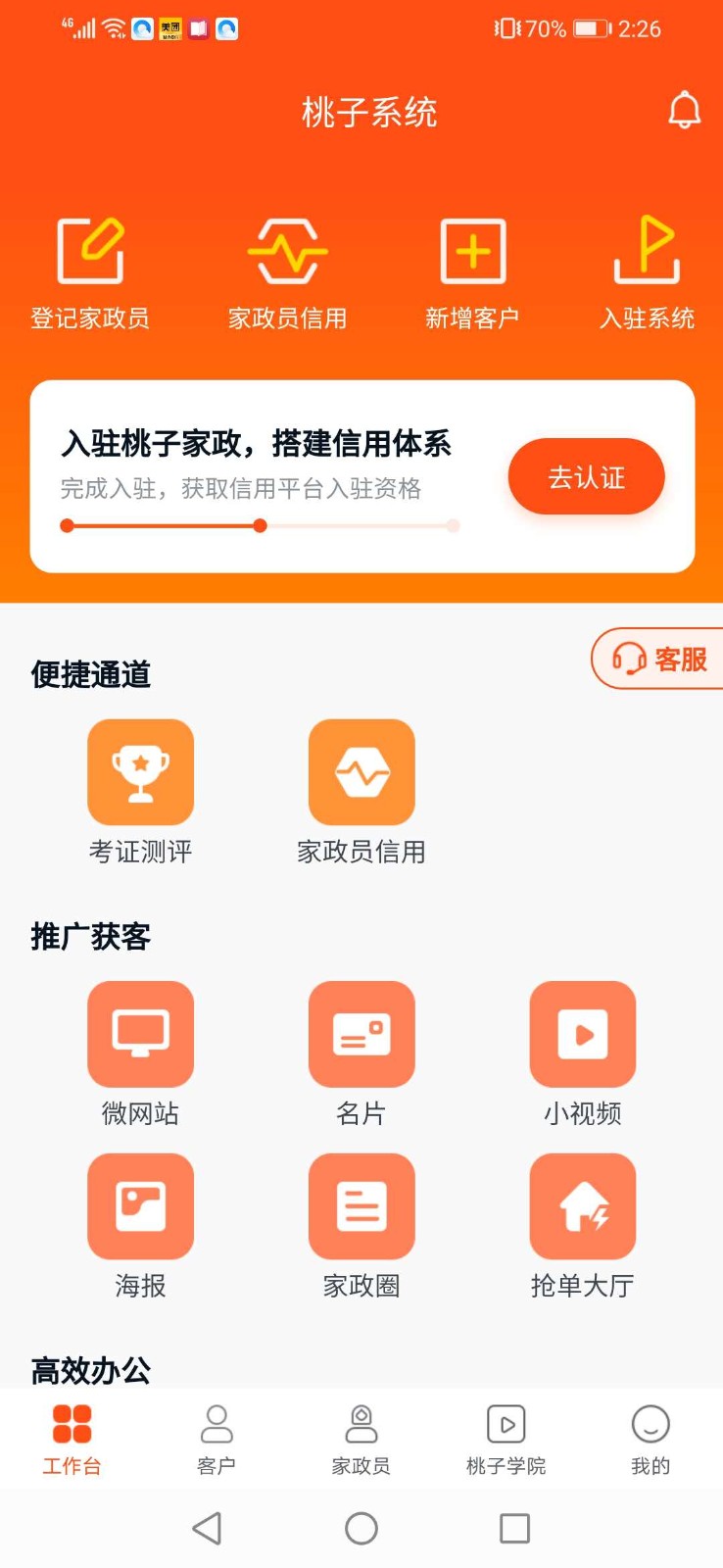
Task: Select the 海报 poster icon
Action: [140, 1205]
